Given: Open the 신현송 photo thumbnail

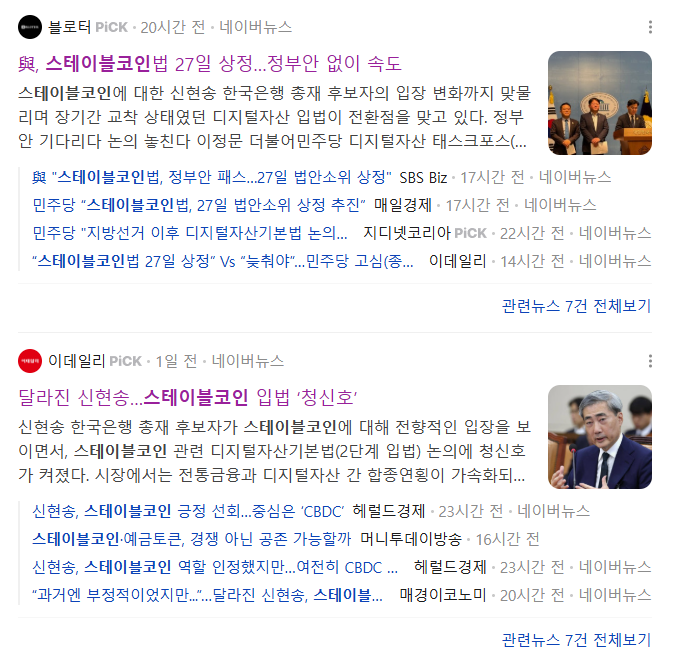Looking at the screenshot, I should (x=600, y=437).
